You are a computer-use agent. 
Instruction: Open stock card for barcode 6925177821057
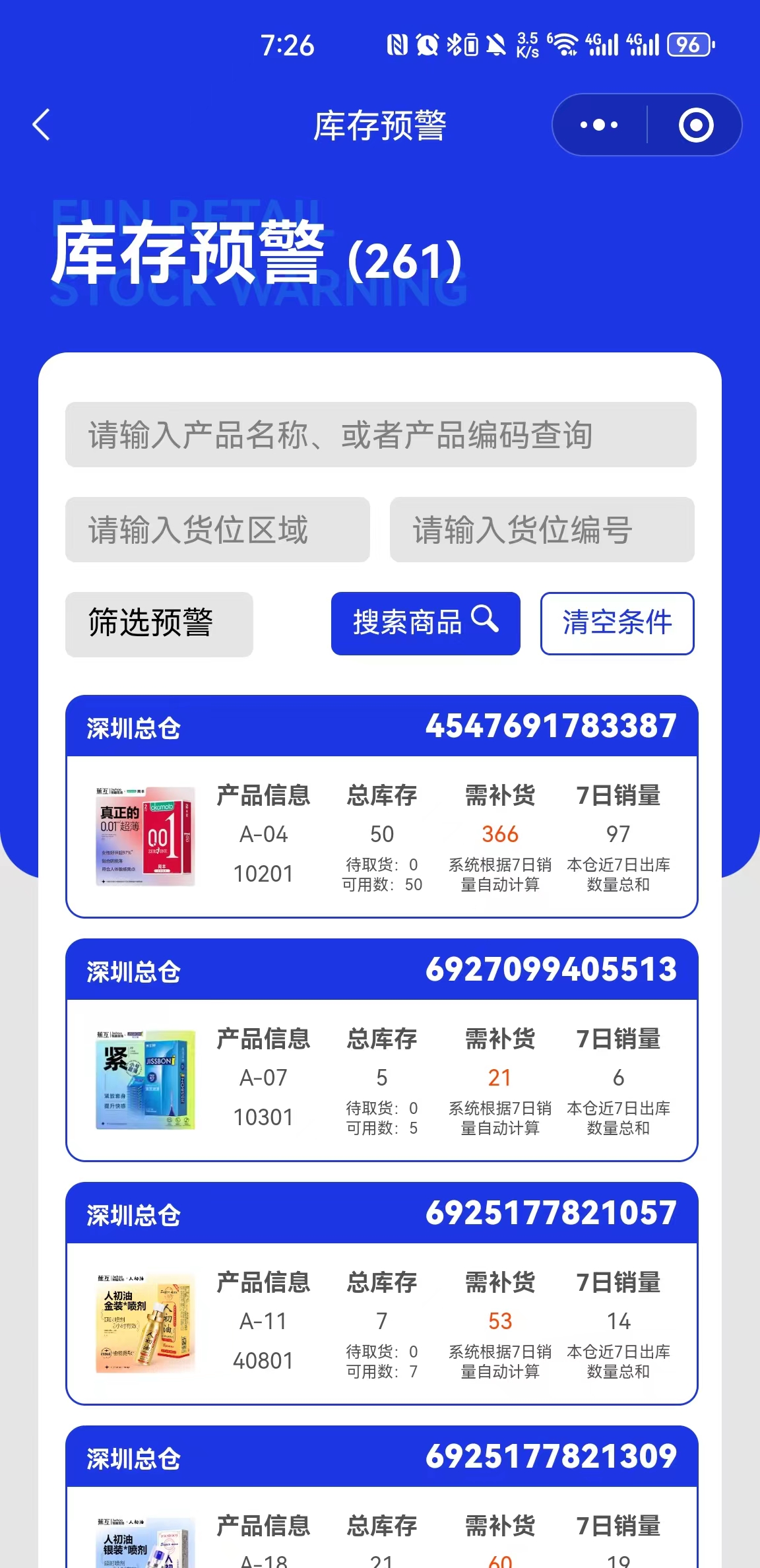[381, 1293]
